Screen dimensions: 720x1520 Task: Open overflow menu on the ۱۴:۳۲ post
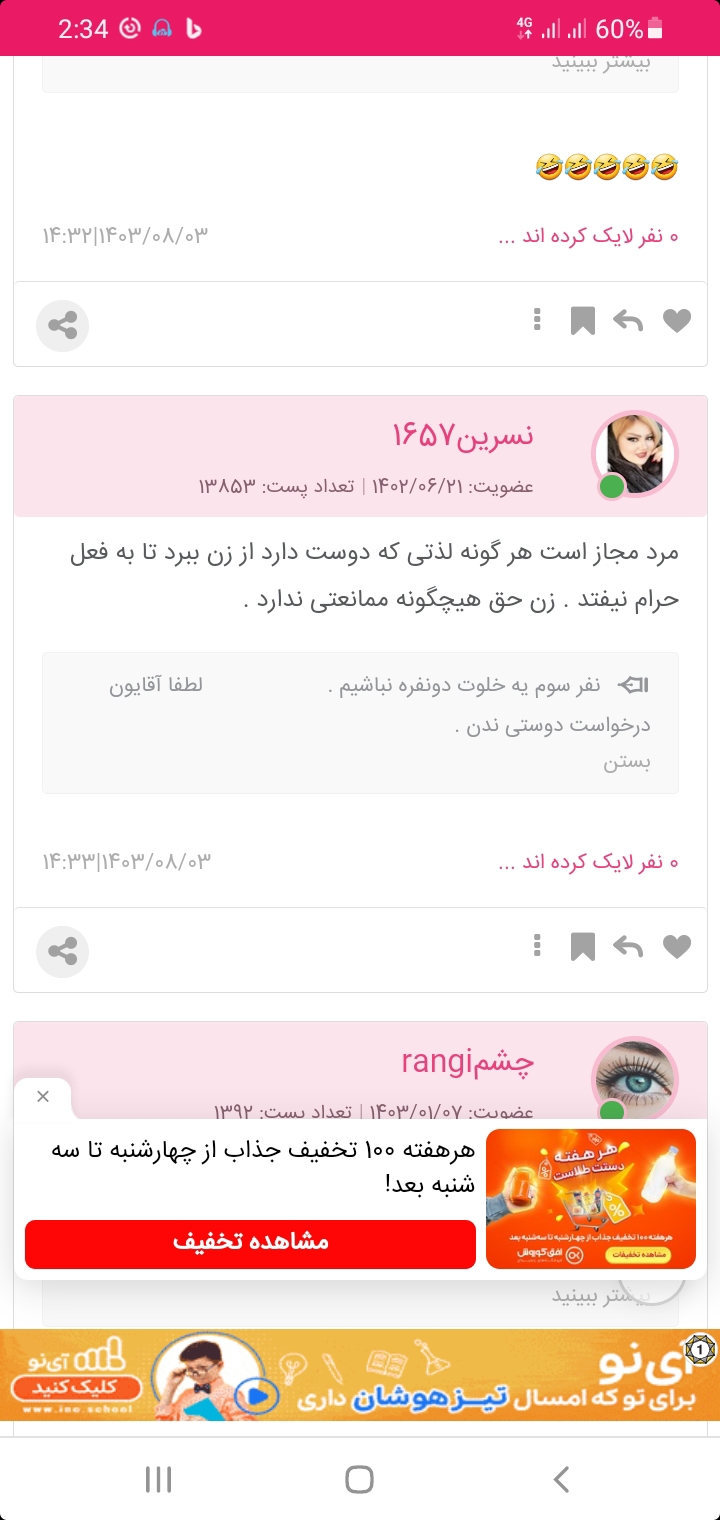[537, 319]
